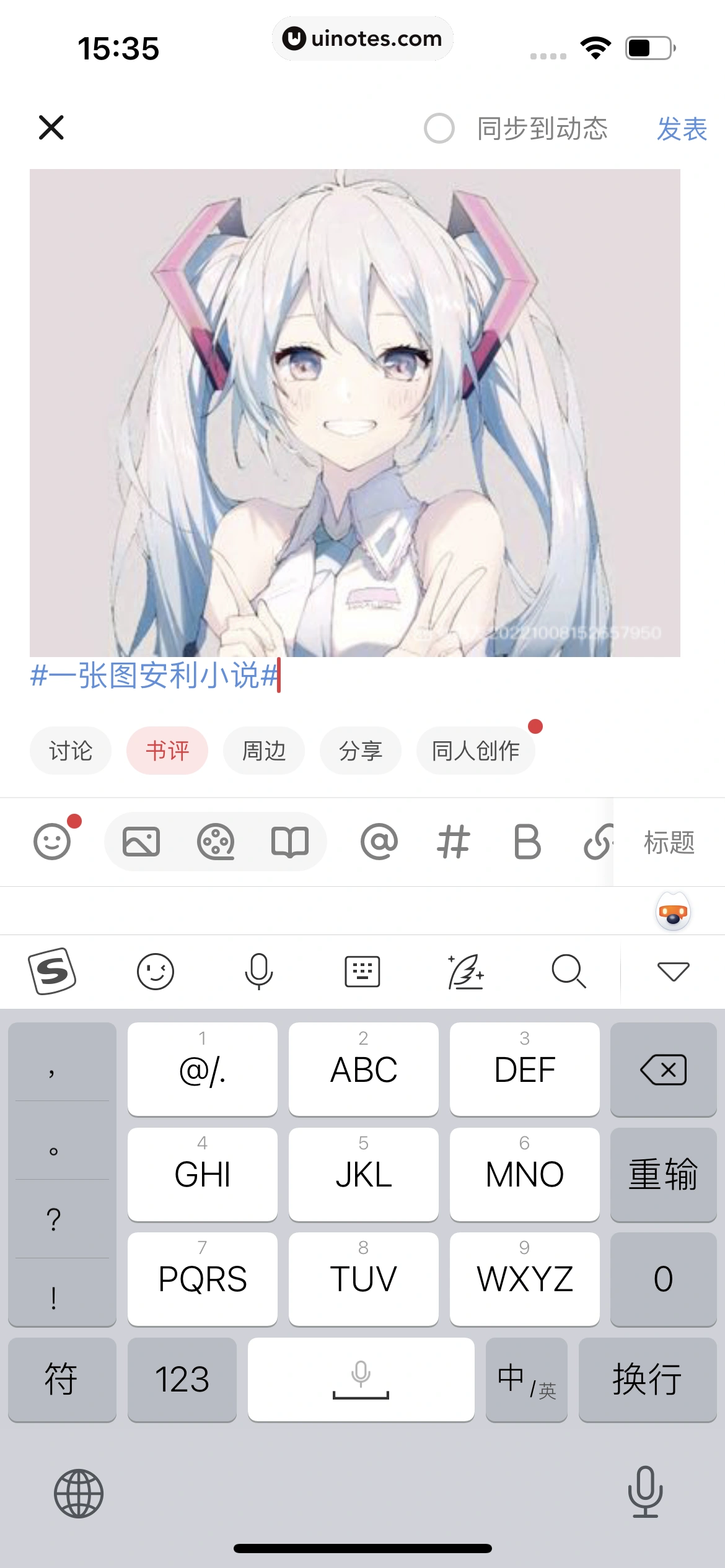725x1568 pixels.
Task: Publish the post via 发表
Action: (682, 129)
